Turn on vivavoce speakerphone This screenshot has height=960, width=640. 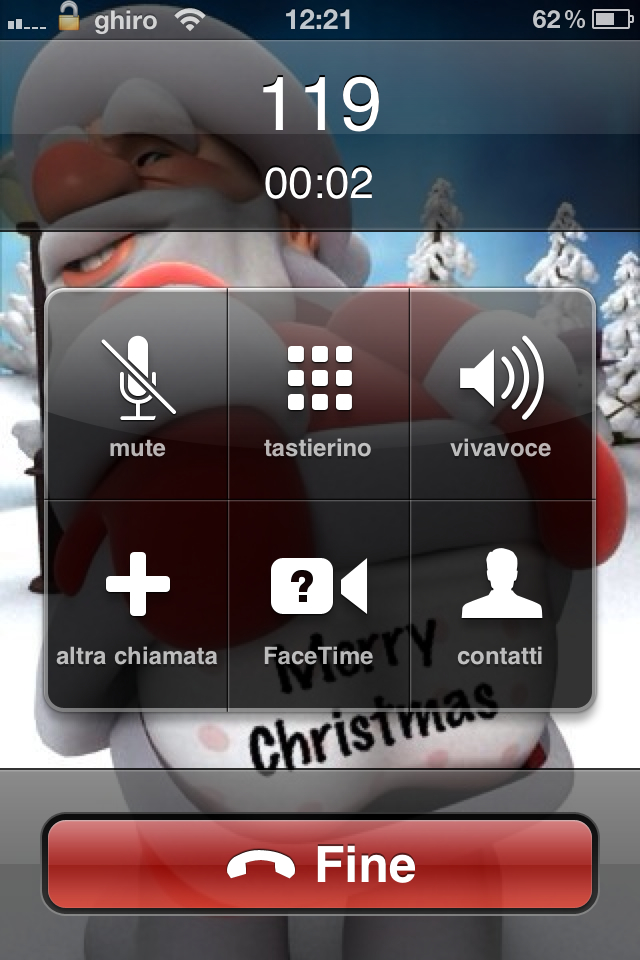[501, 395]
